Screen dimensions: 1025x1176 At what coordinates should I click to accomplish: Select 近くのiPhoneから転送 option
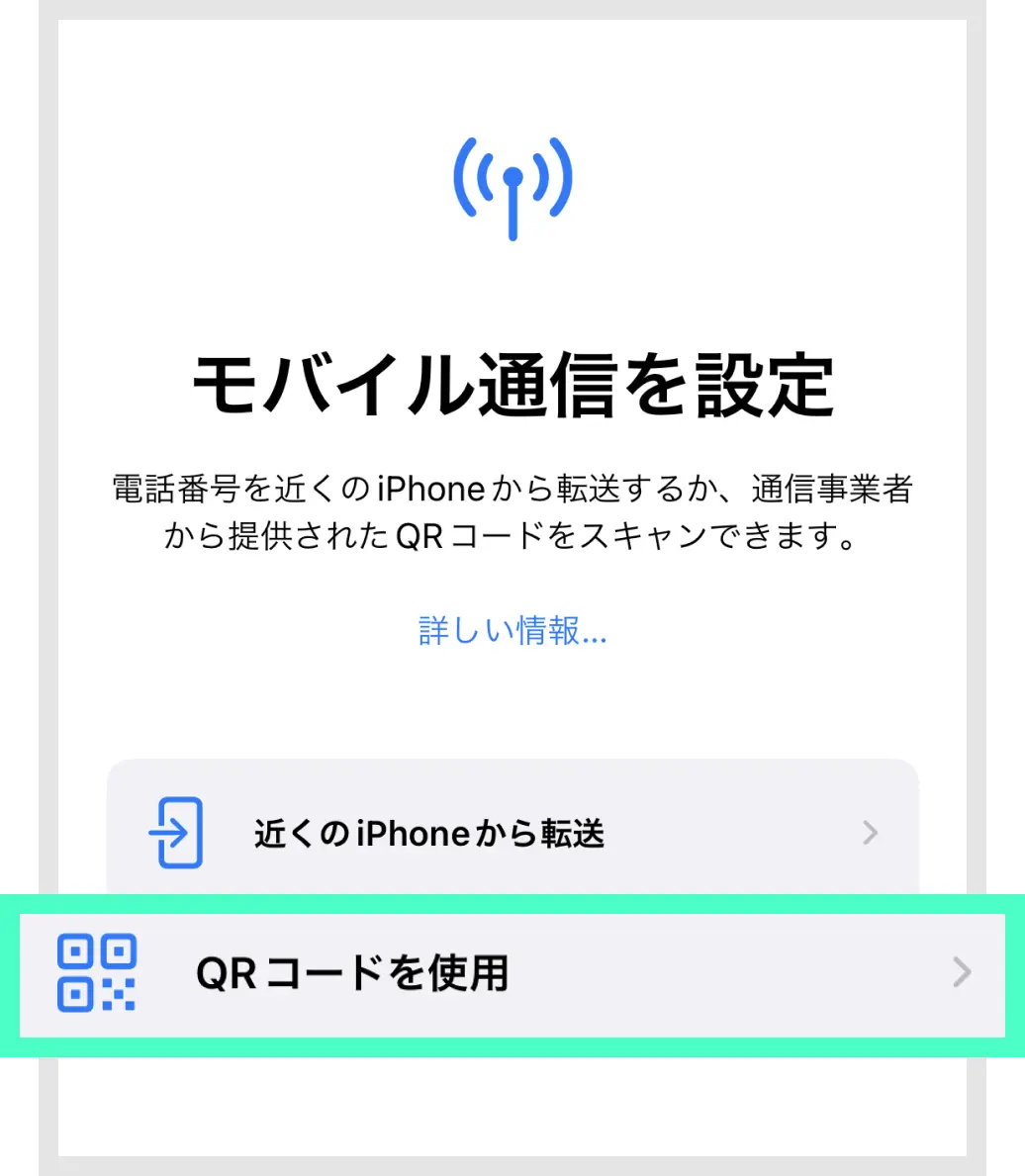(512, 833)
